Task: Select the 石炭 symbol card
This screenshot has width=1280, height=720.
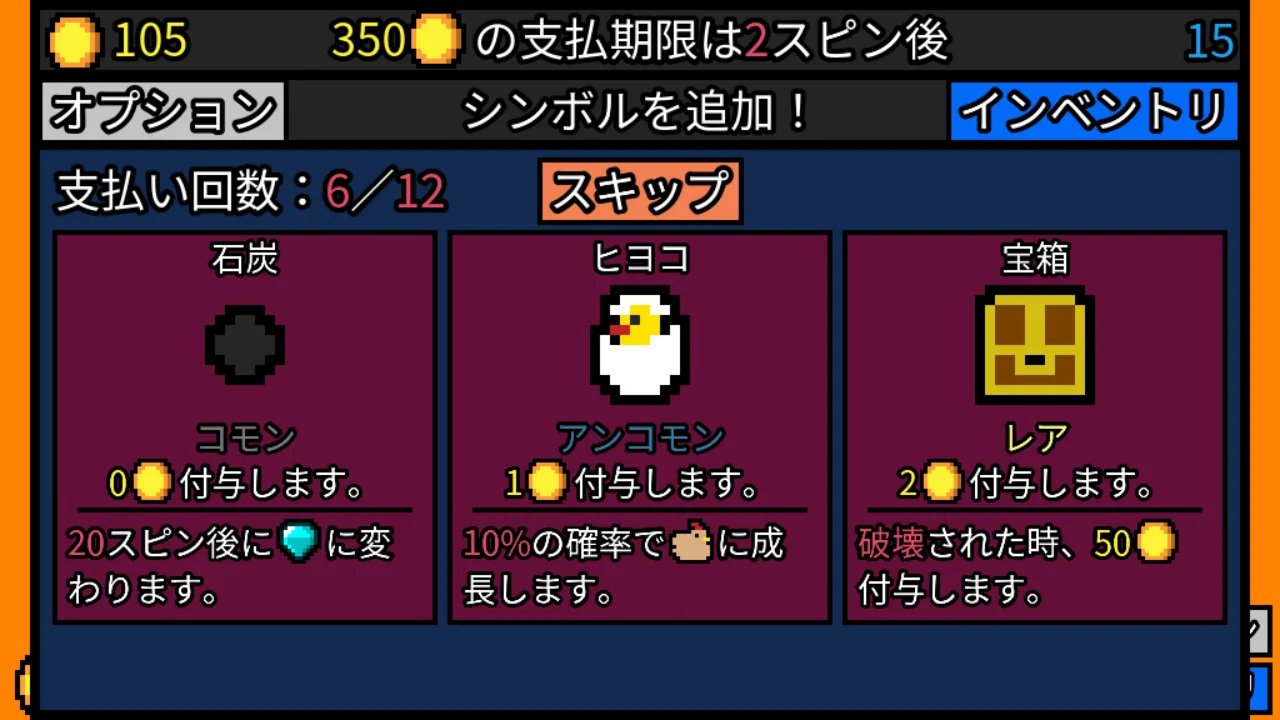Action: pyautogui.click(x=245, y=428)
